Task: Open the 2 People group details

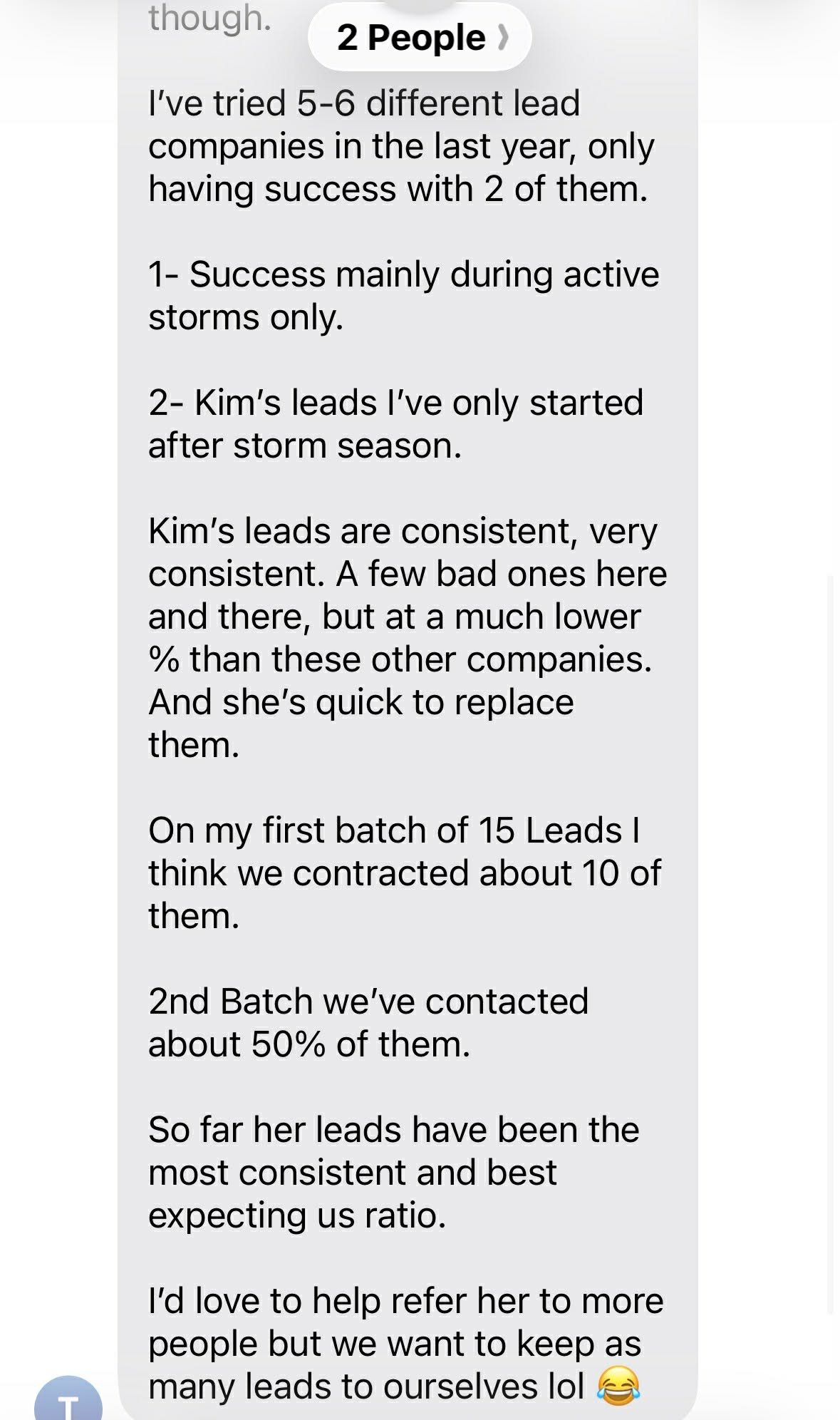Action: 420,37
